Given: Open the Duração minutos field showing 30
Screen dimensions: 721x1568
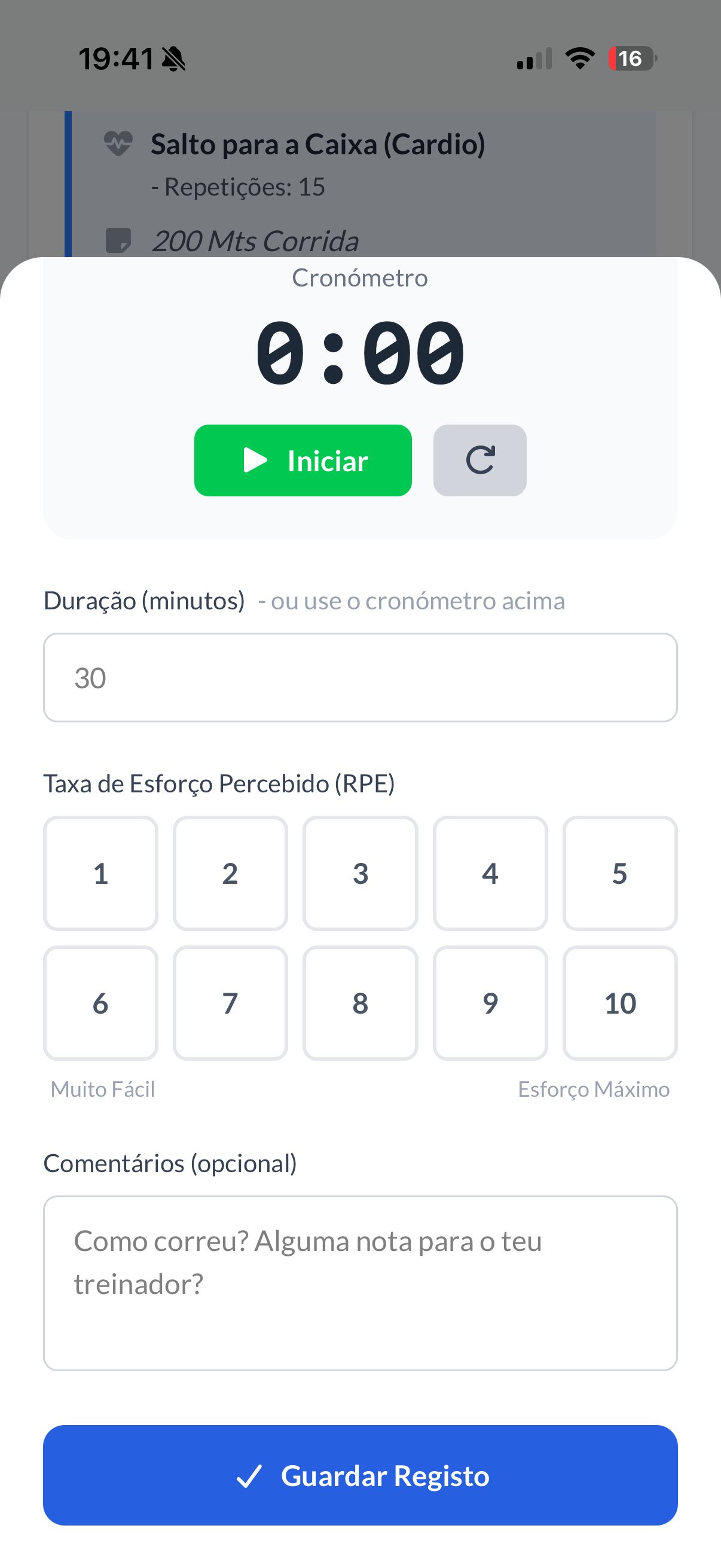Looking at the screenshot, I should tap(360, 677).
